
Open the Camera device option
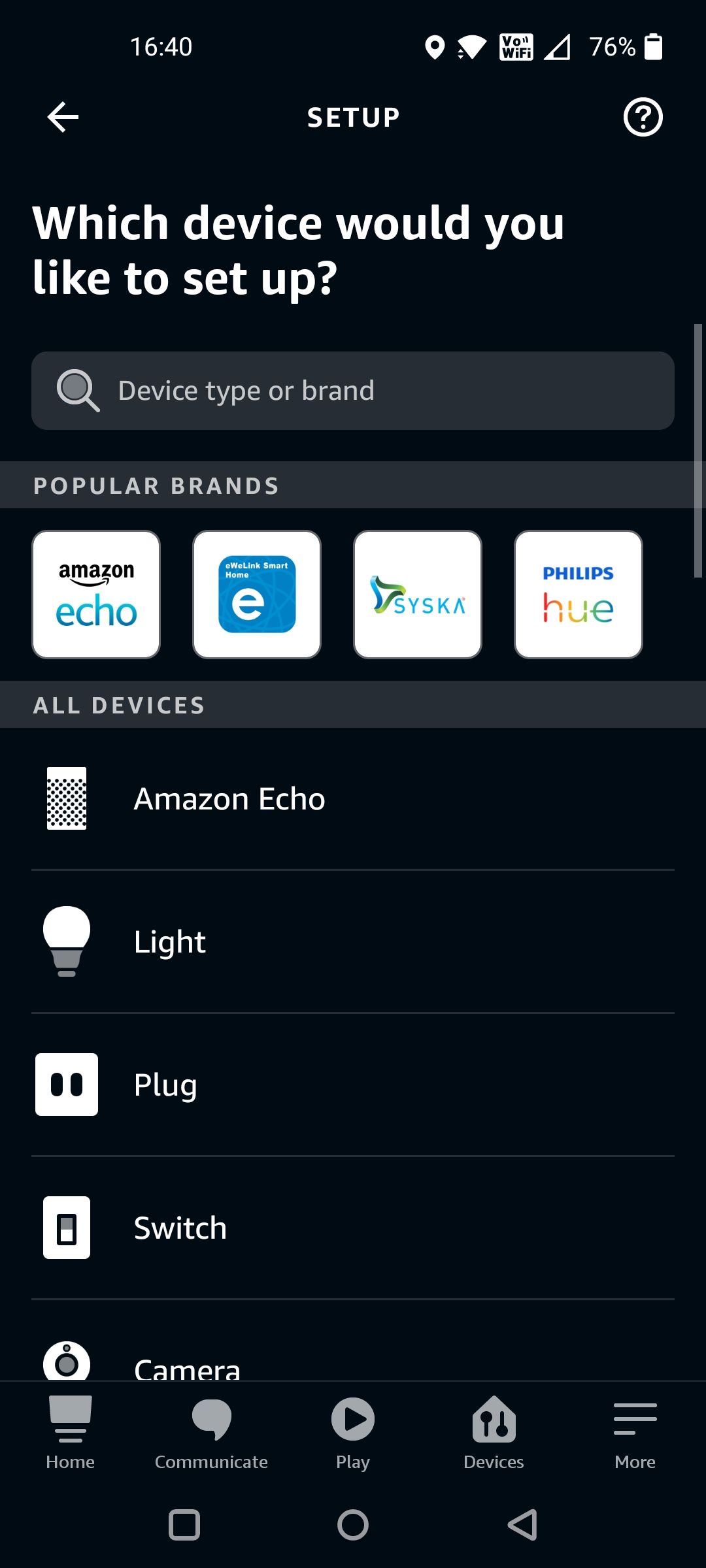pos(353,1362)
